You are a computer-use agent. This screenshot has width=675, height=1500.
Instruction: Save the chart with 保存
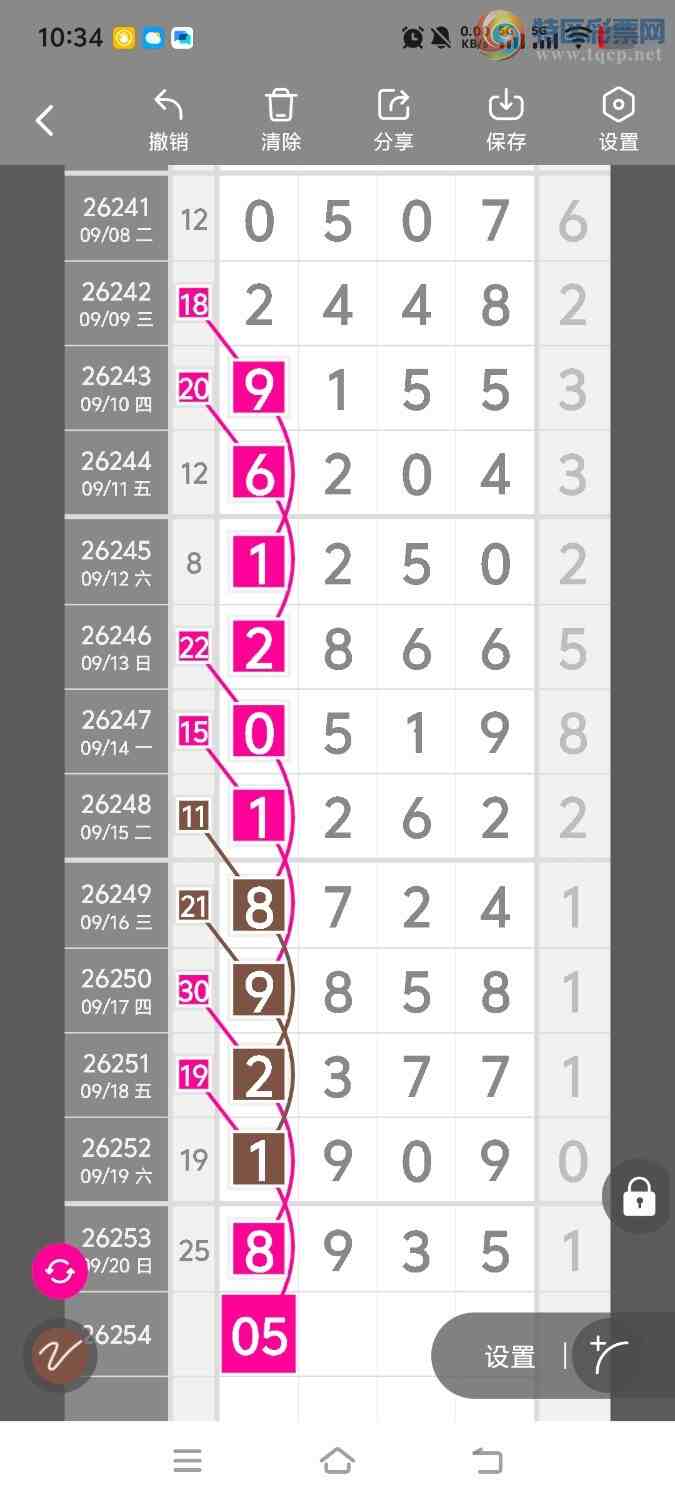(x=506, y=120)
